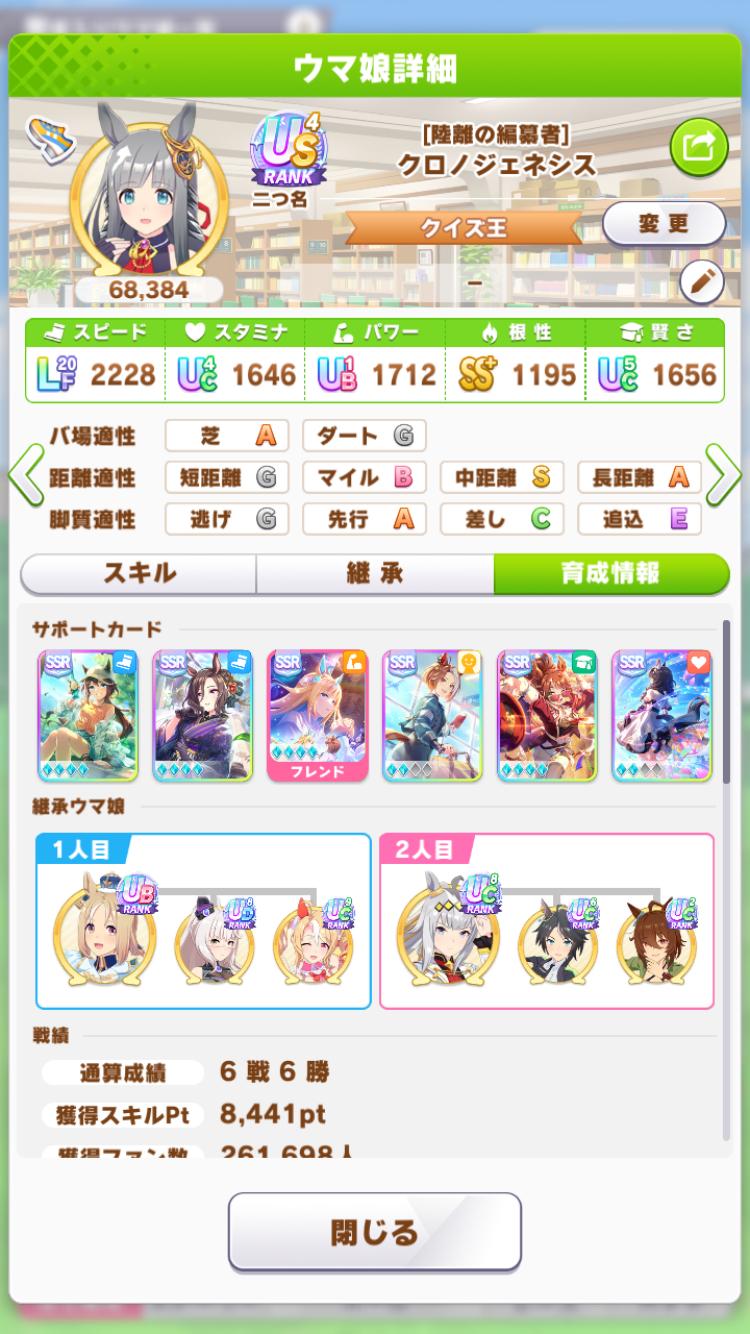Screen dimensions: 750x1334
Task: Tap the green share icon
Action: (x=698, y=148)
